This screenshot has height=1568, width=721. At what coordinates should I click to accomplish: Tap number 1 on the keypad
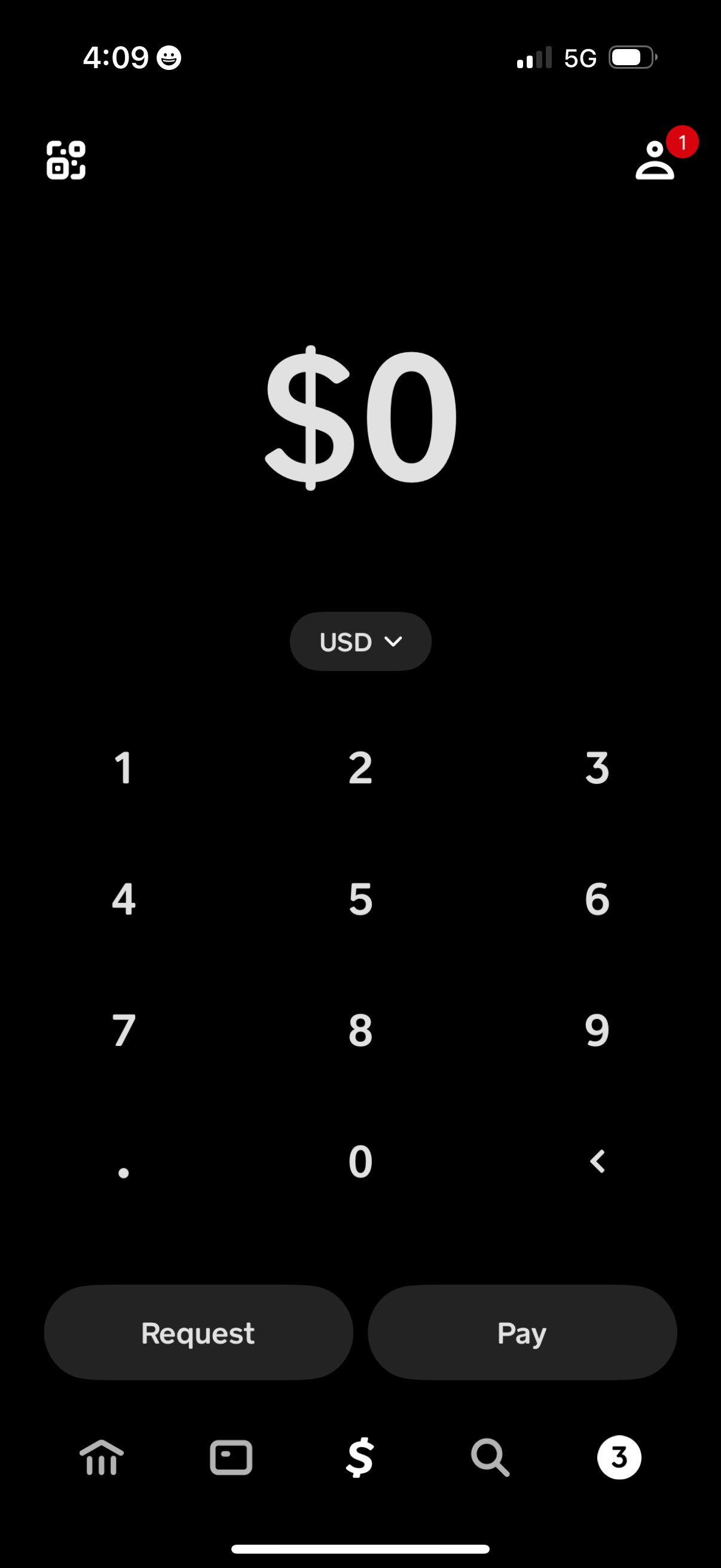coord(124,768)
